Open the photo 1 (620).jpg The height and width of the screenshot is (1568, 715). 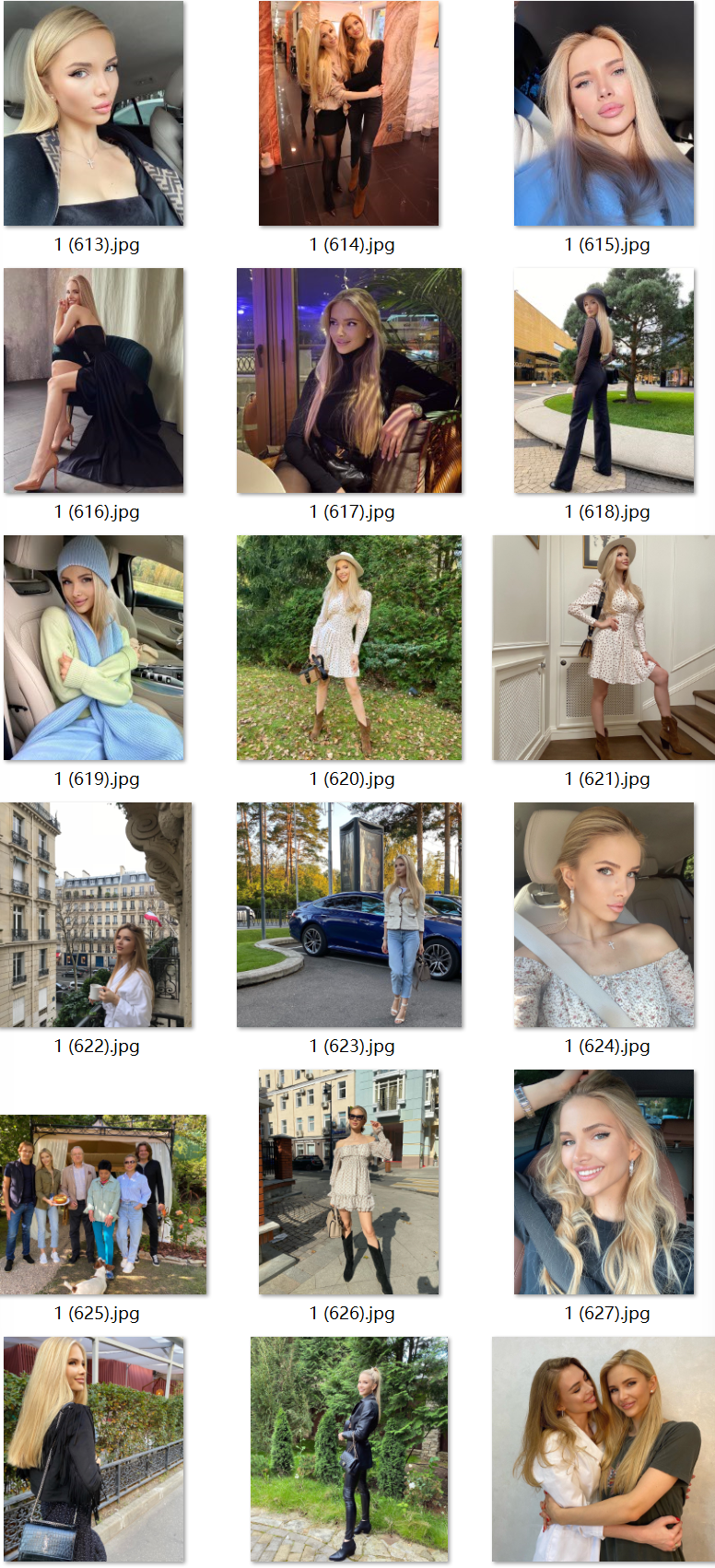pos(349,648)
